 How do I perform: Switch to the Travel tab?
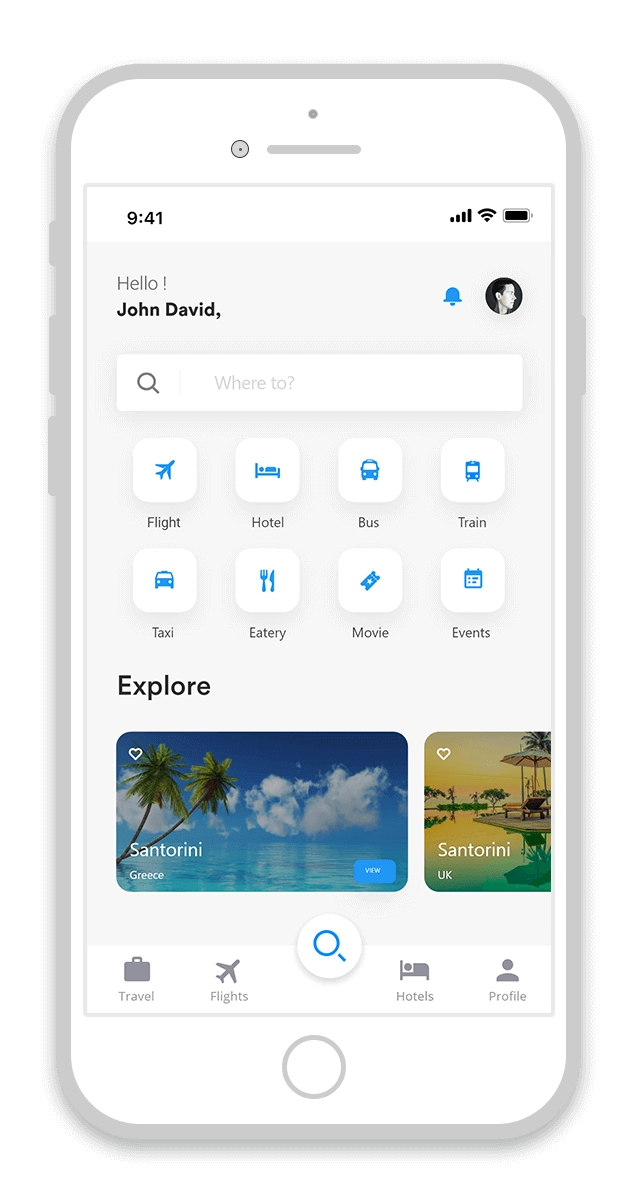point(137,979)
